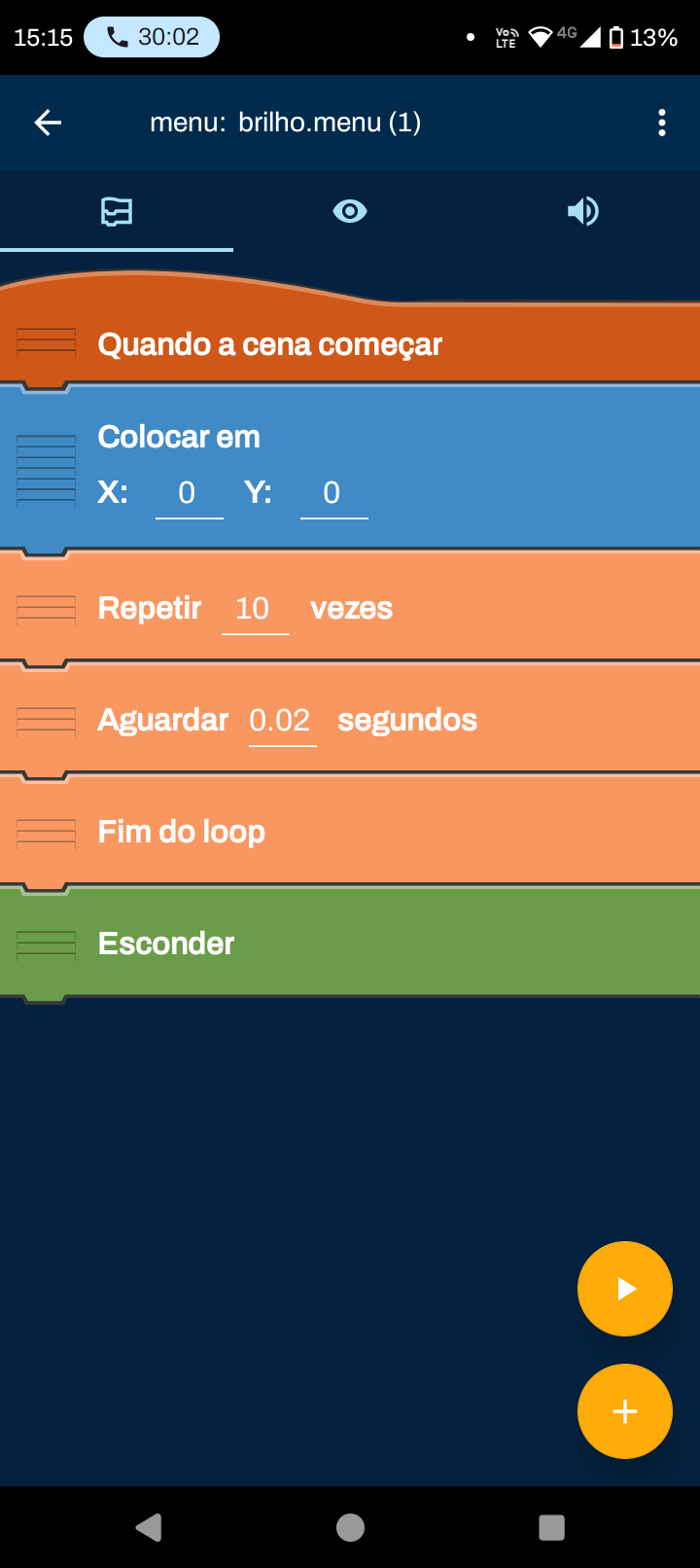Viewport: 700px width, 1568px height.
Task: Tap the system home button
Action: [x=350, y=1527]
